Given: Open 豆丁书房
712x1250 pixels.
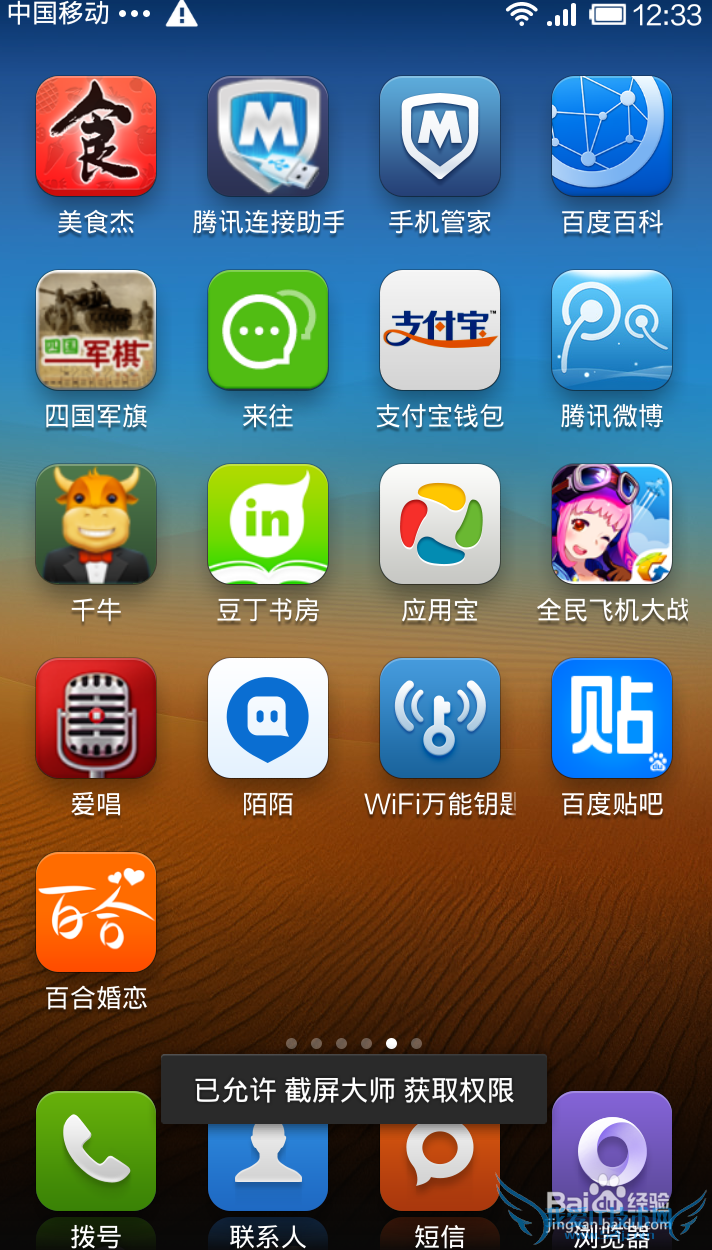Looking at the screenshot, I should (x=268, y=524).
